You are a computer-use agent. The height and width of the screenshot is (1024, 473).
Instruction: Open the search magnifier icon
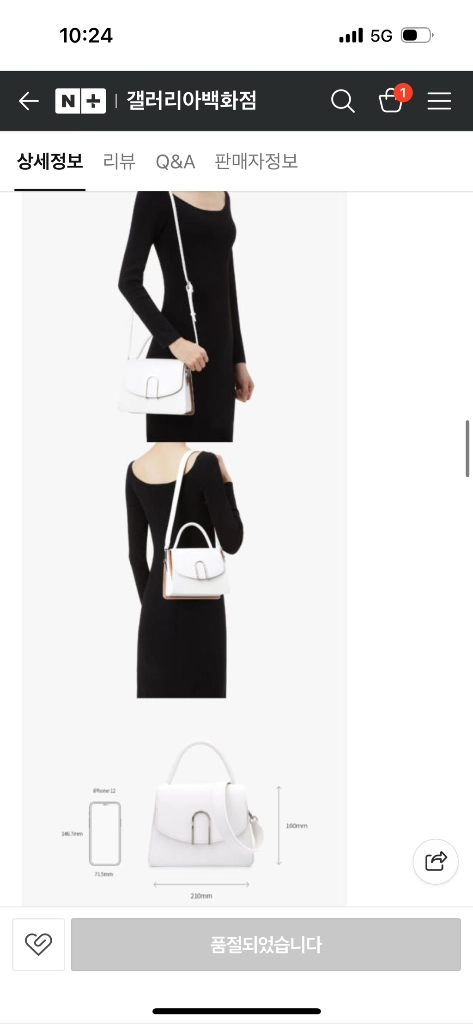click(x=342, y=101)
